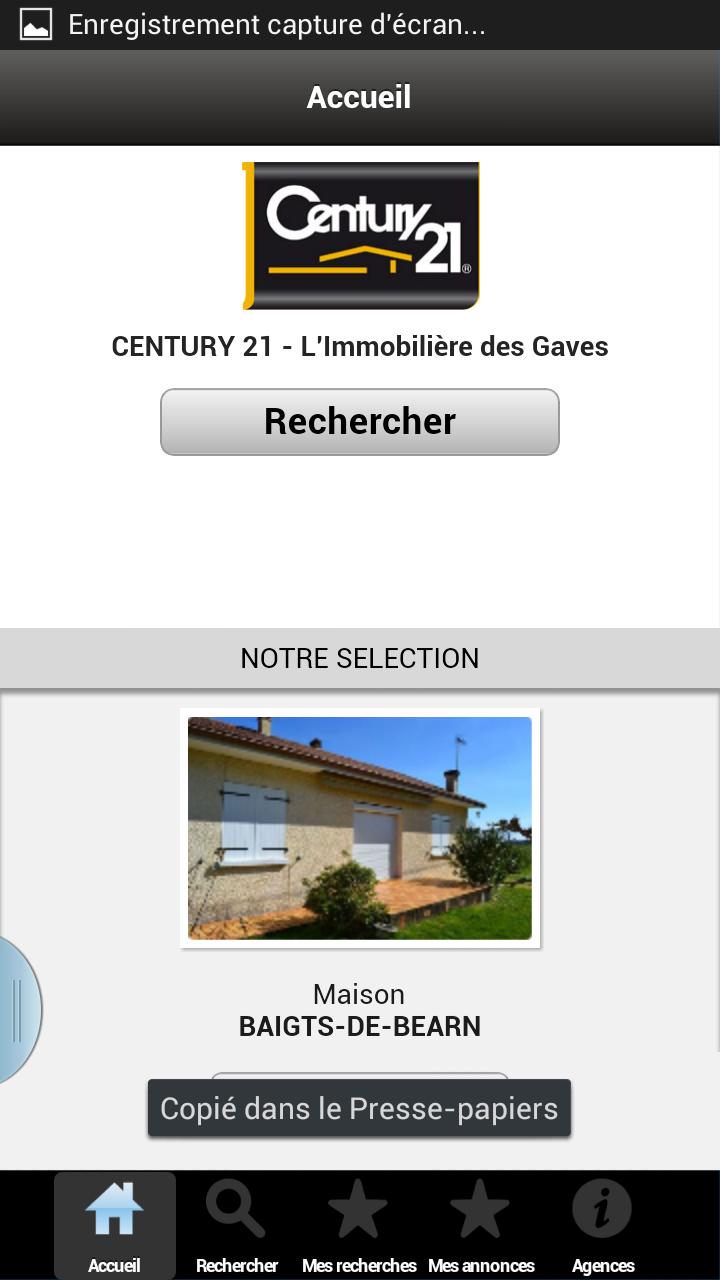
Task: Open Agences via the info icon
Action: tap(600, 1207)
